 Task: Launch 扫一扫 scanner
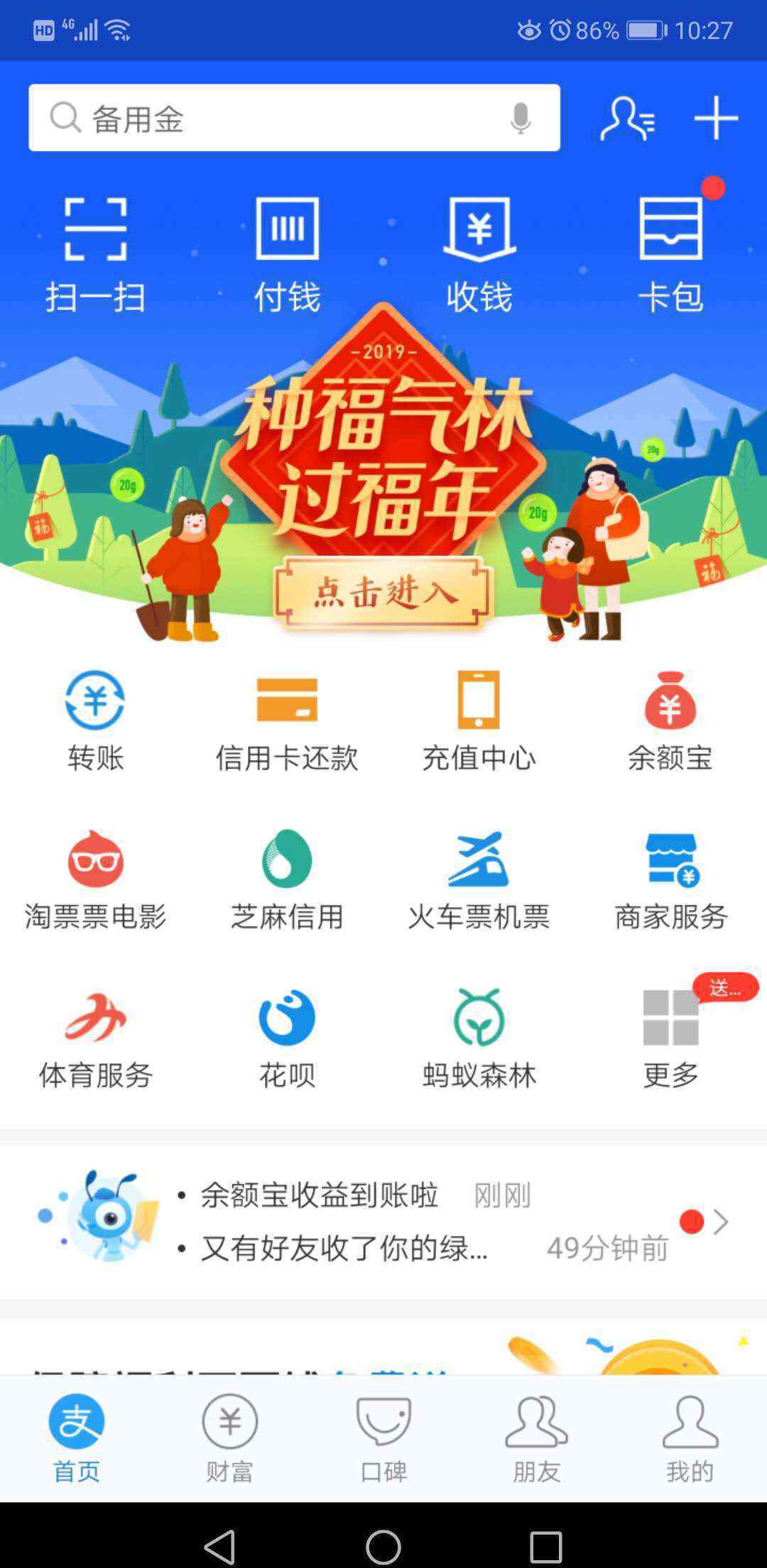96,253
